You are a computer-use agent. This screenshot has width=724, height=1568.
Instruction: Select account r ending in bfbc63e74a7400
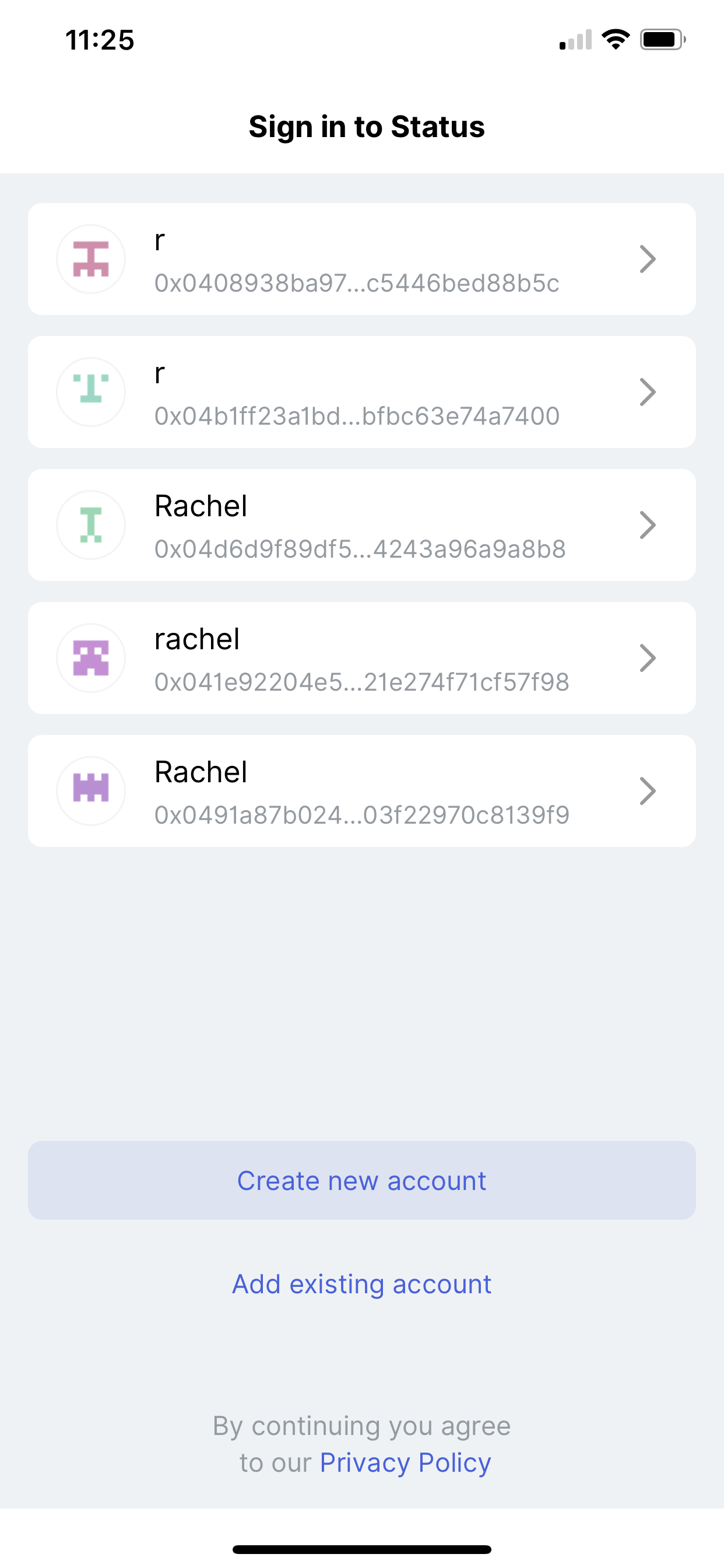(361, 392)
